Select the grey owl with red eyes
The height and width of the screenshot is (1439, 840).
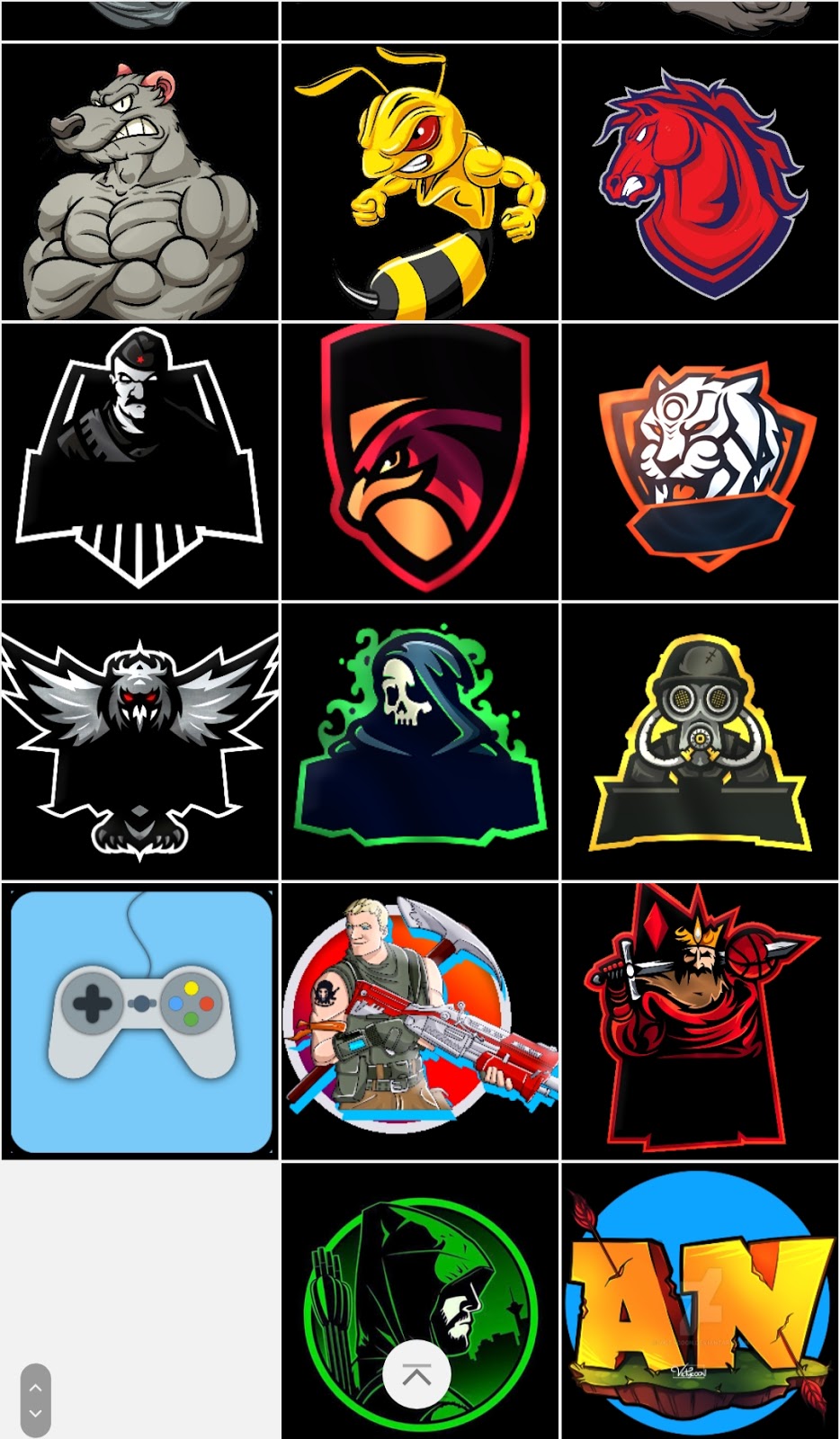[140, 741]
